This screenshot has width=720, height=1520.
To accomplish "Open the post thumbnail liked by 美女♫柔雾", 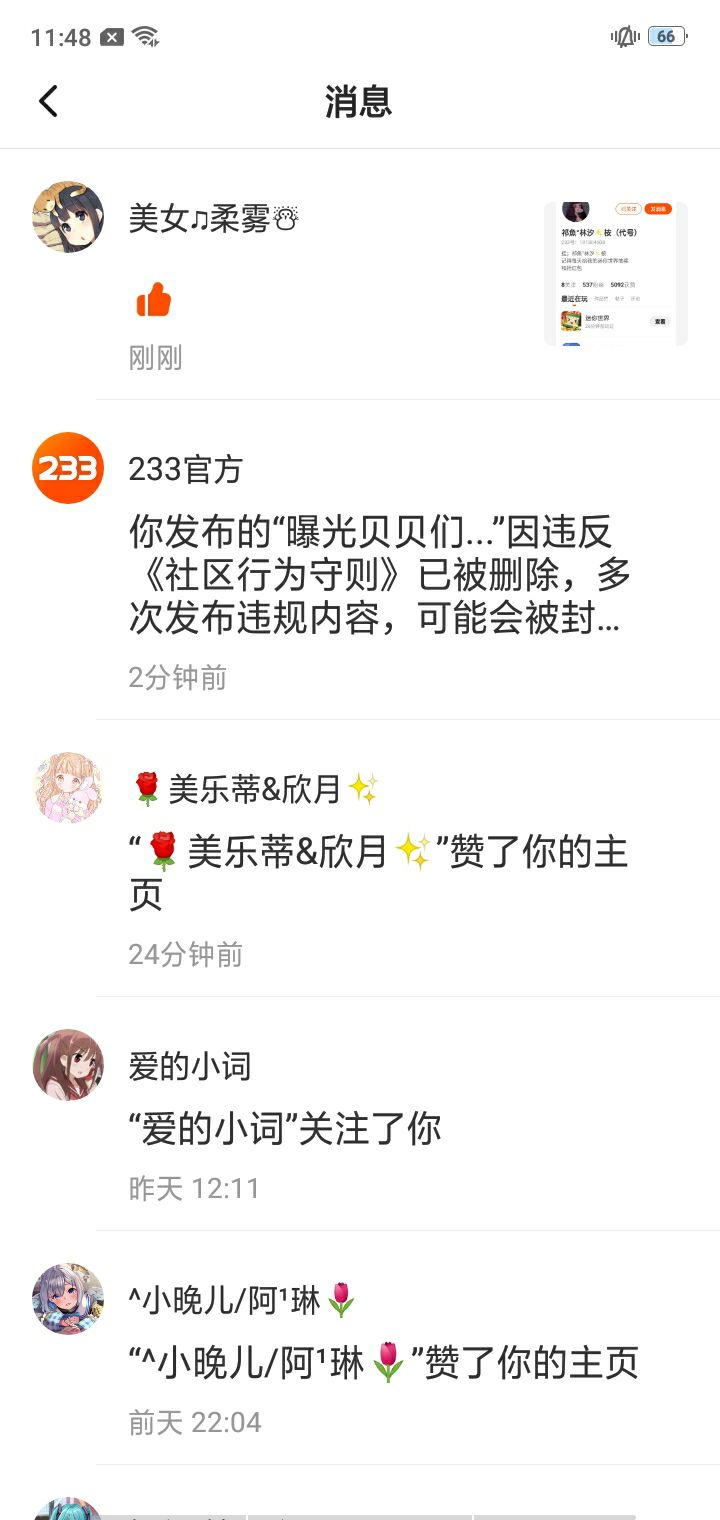I will (x=616, y=274).
